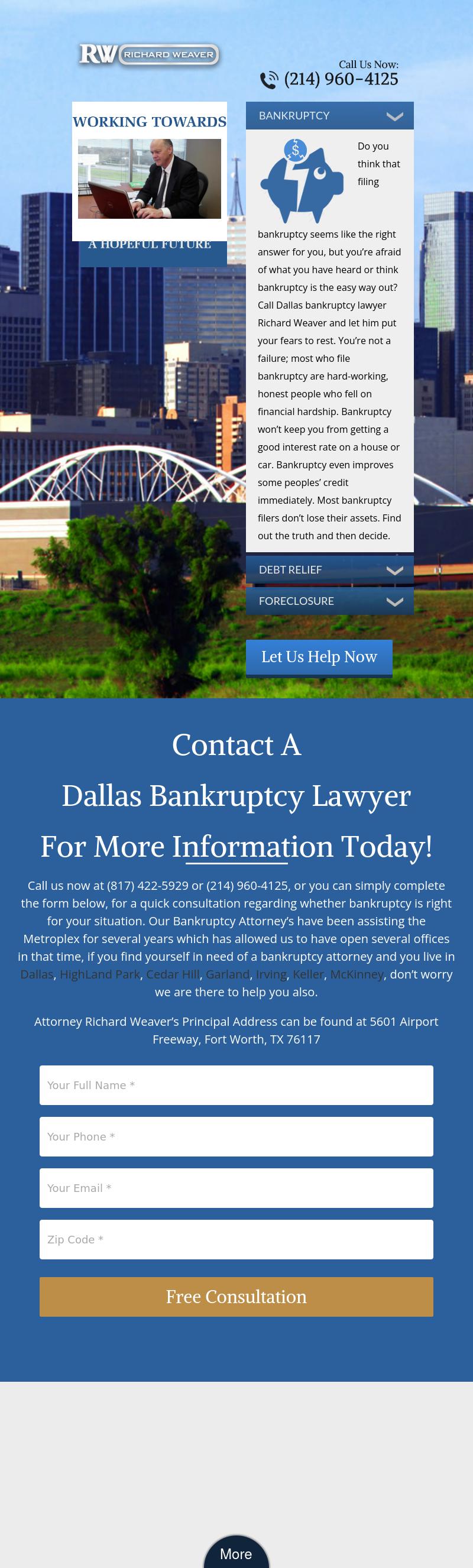Screen dimensions: 473x1568
Task: Open the Keller location link
Action: click(x=309, y=974)
